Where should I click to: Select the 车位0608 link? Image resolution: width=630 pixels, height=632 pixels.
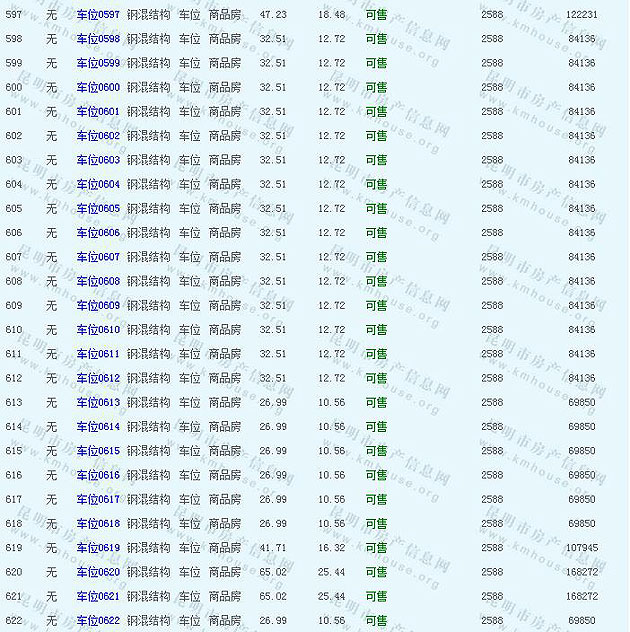98,282
